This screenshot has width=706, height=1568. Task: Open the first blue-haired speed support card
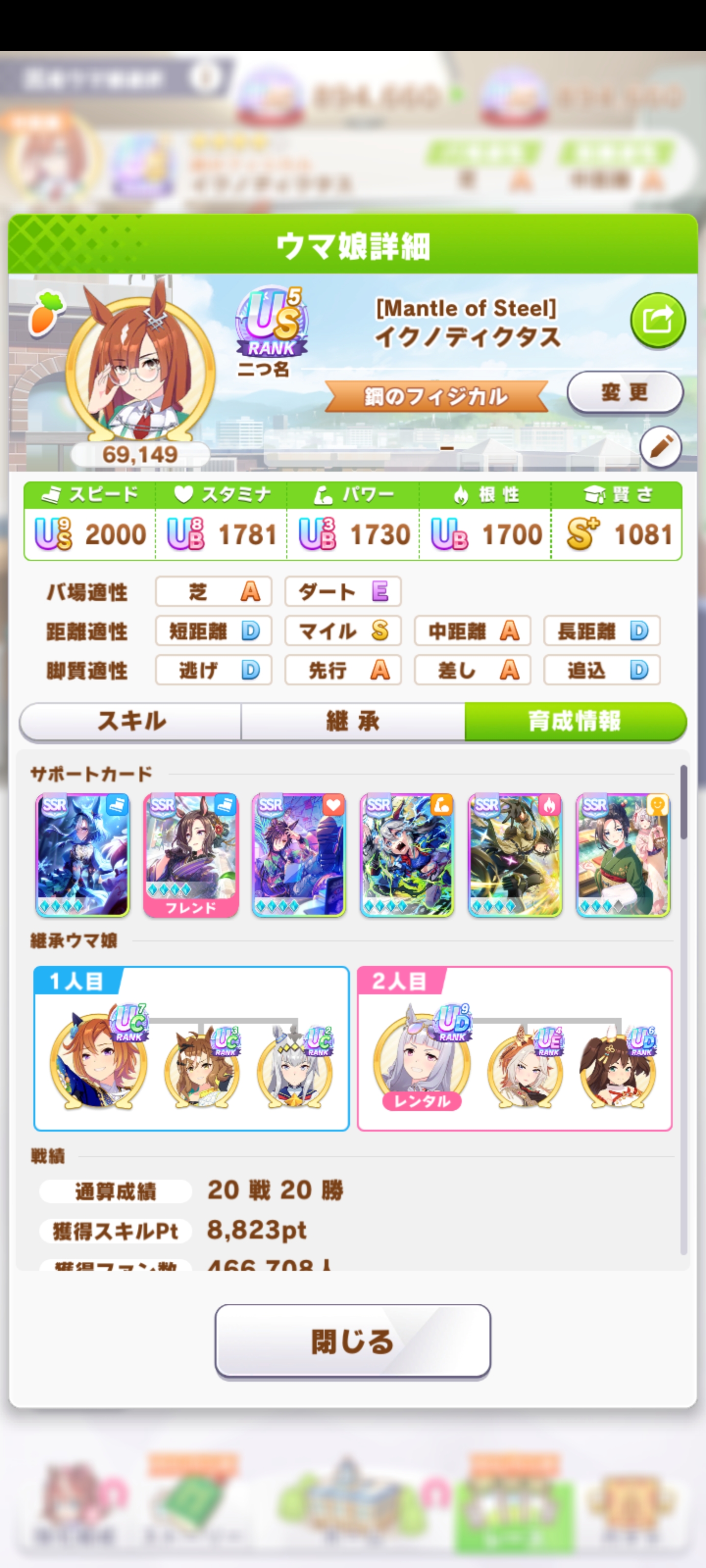83,855
